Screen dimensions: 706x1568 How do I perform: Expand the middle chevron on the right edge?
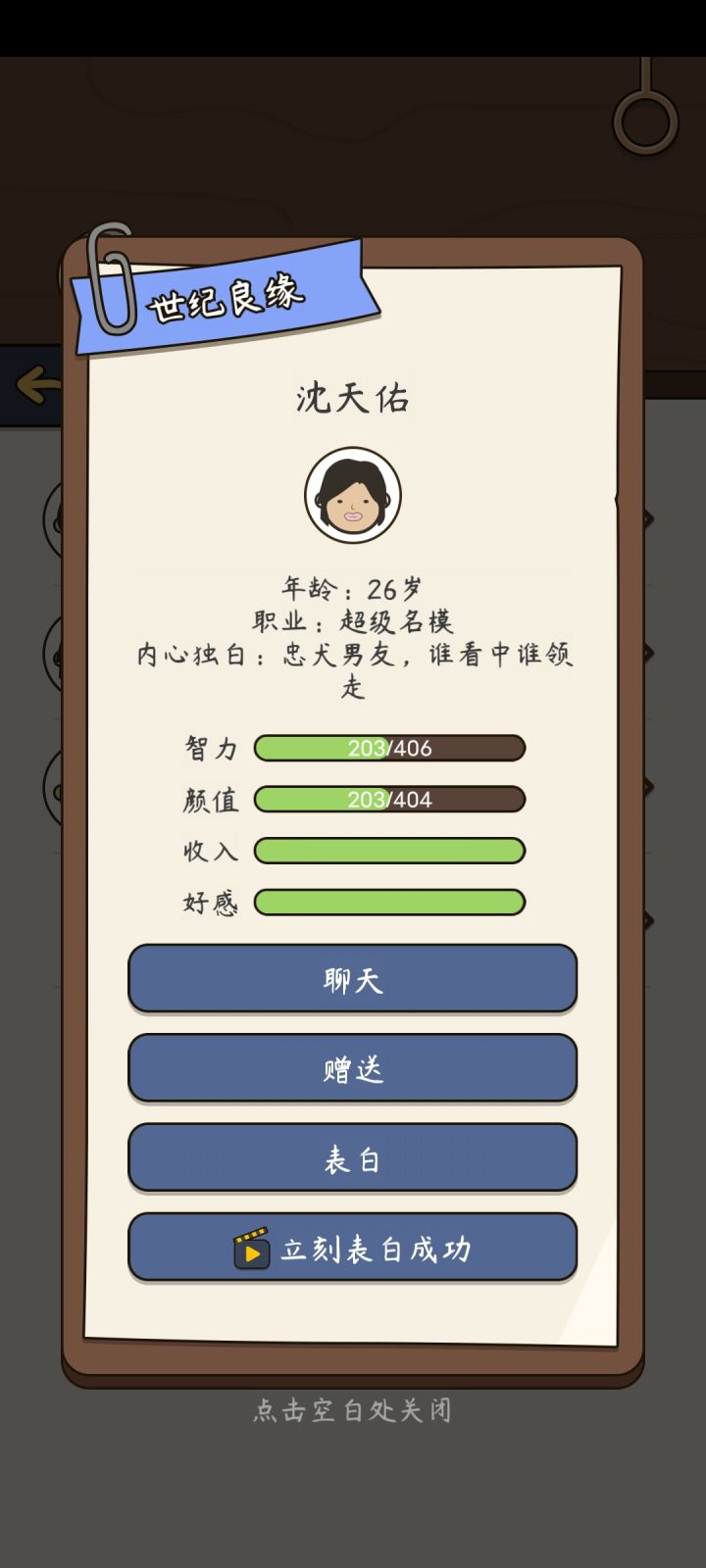pyautogui.click(x=648, y=650)
